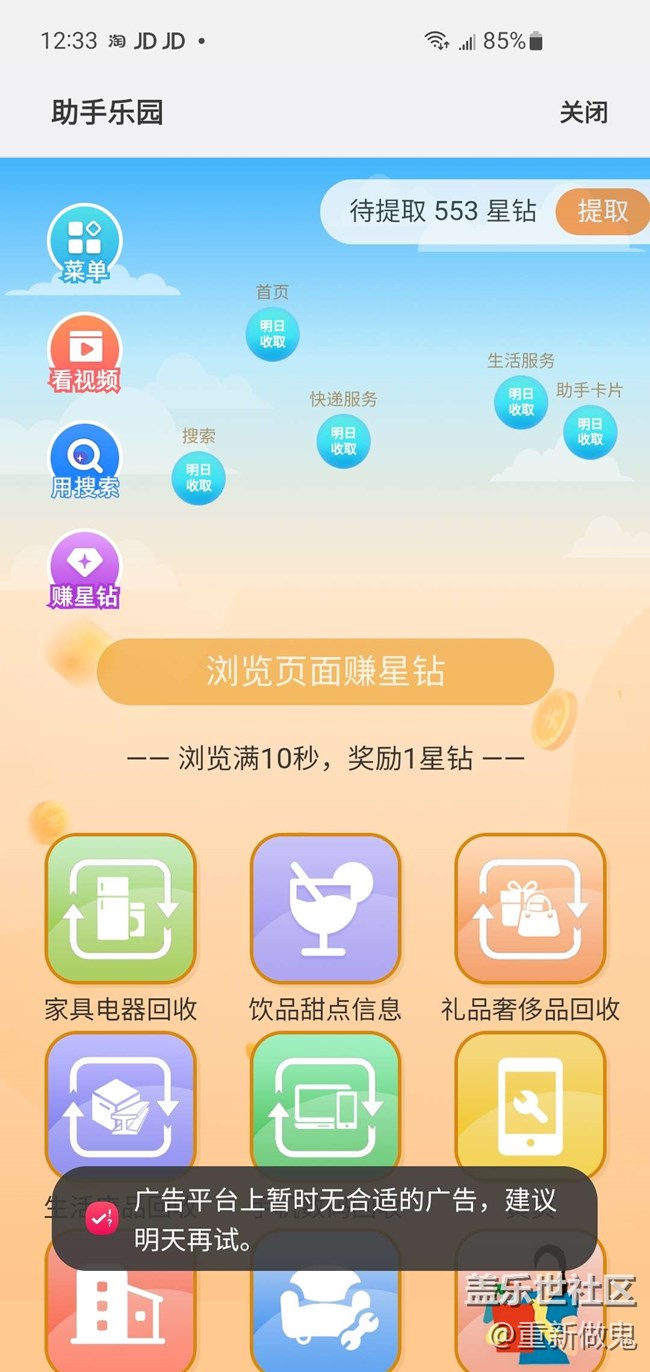Tap 关闭 to close the page
The height and width of the screenshot is (1372, 650).
point(583,112)
